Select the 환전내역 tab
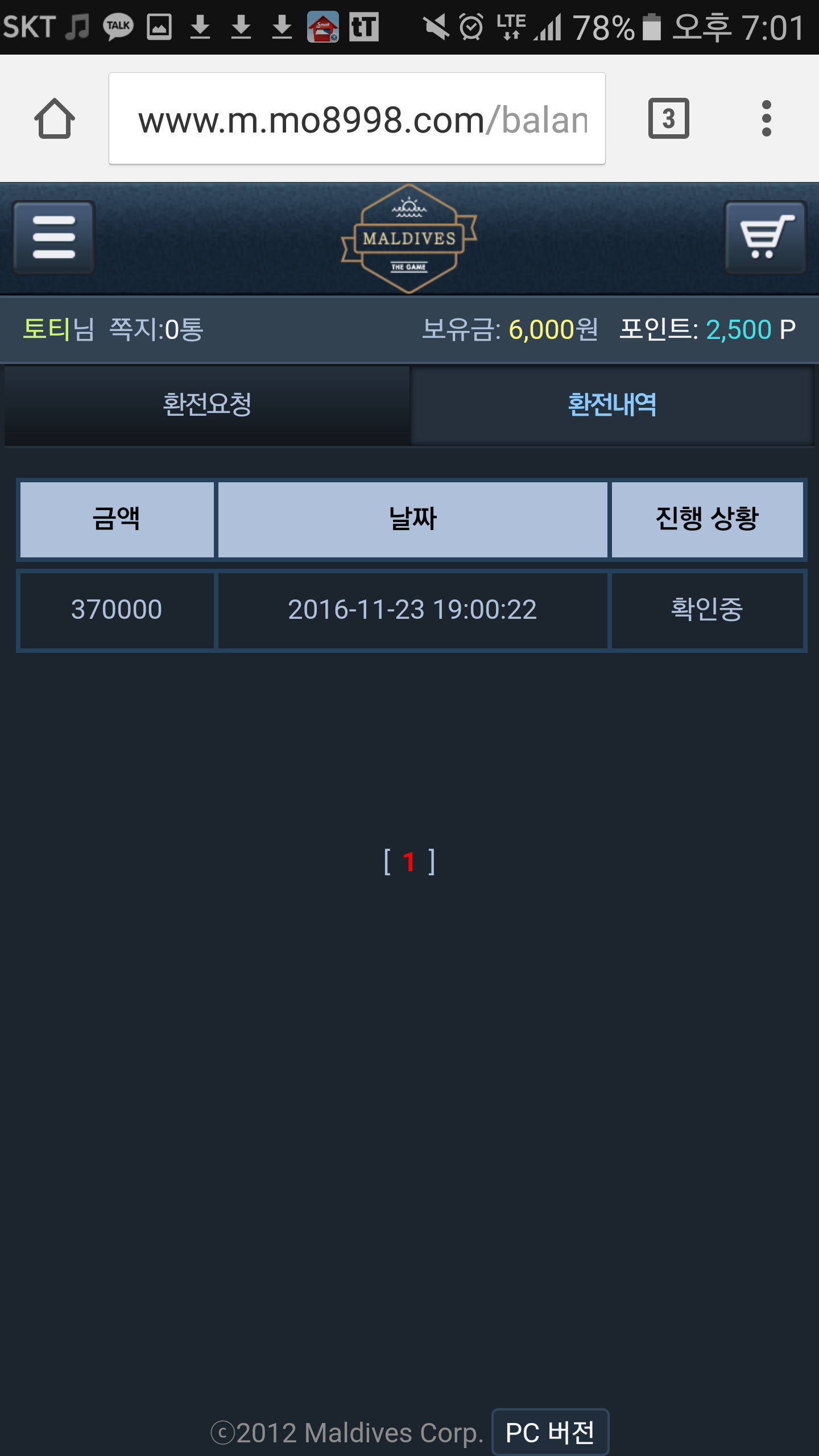This screenshot has width=819, height=1456. pyautogui.click(x=612, y=405)
